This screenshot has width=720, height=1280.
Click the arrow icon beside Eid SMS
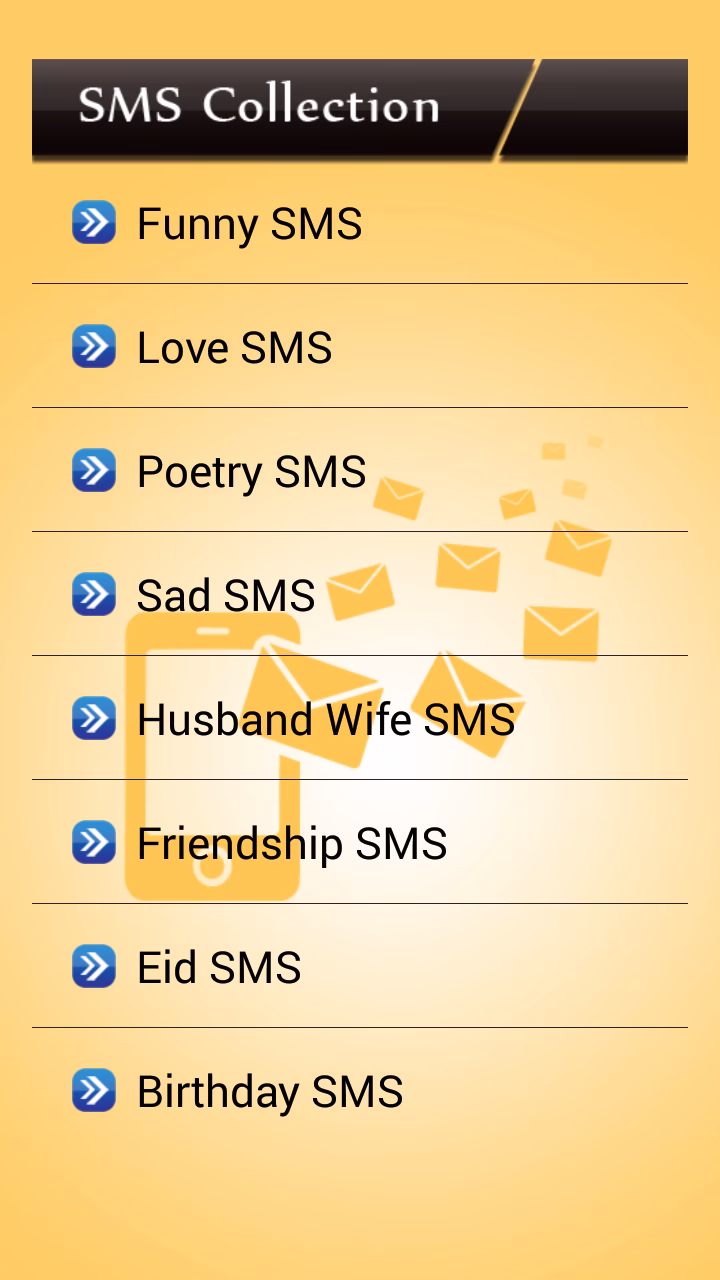pos(94,966)
